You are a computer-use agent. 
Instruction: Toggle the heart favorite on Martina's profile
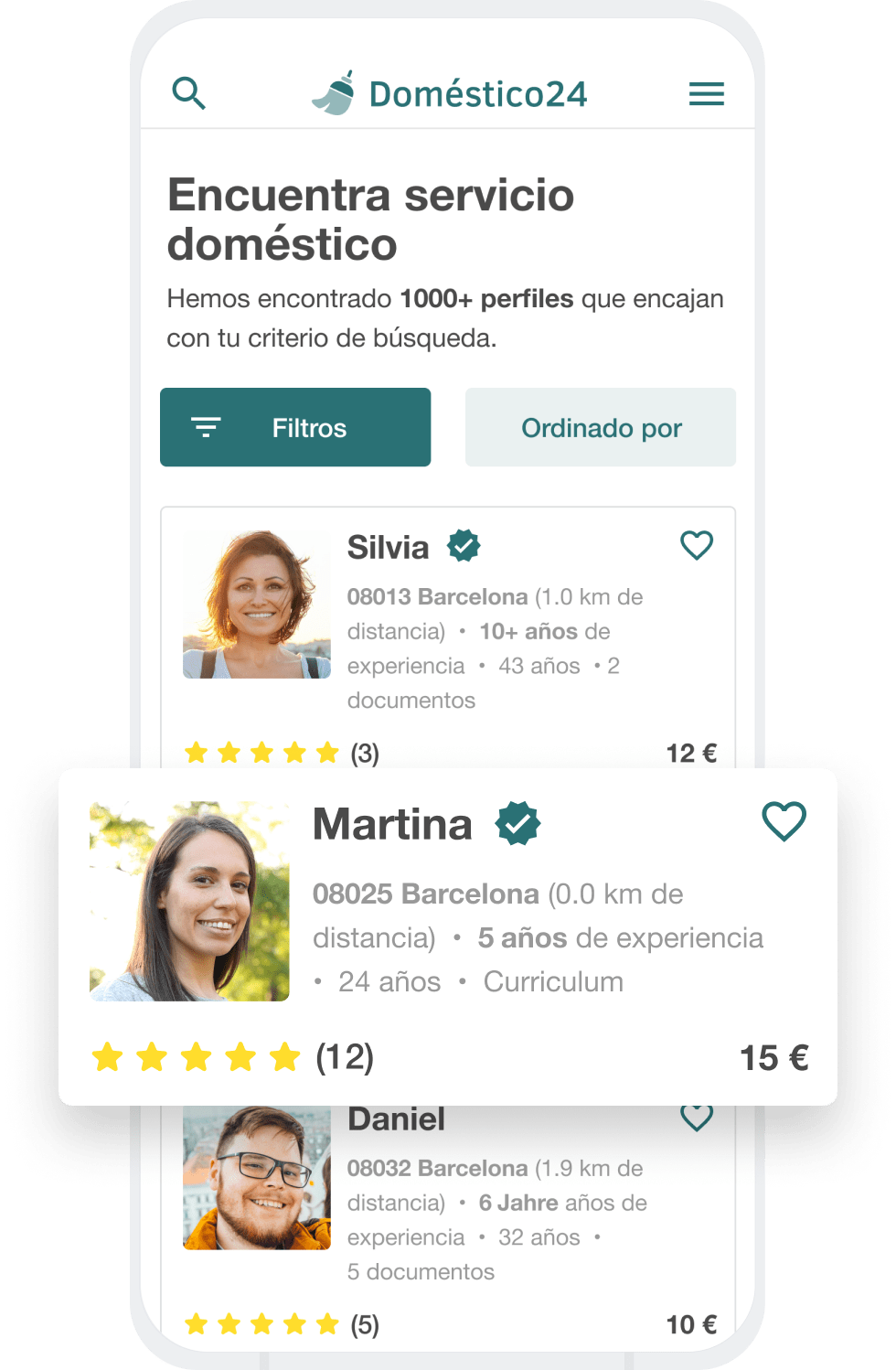pos(783,821)
